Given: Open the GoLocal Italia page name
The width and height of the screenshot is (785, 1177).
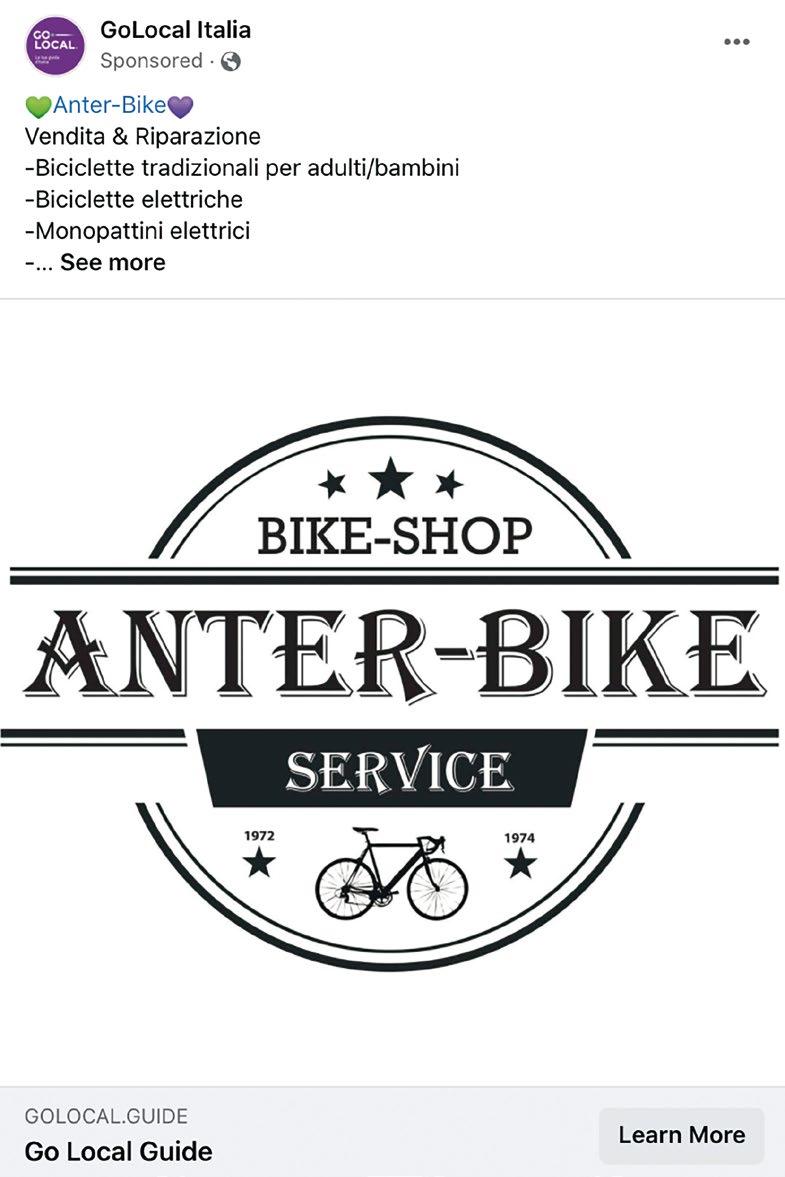Looking at the screenshot, I should point(175,30).
